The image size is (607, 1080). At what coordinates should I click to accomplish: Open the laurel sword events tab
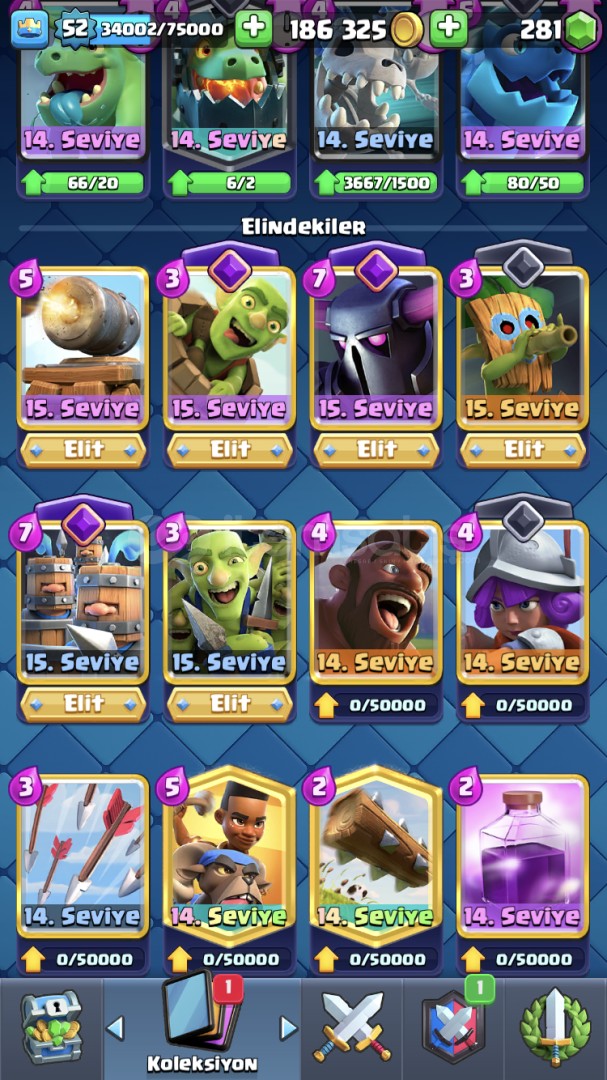click(x=555, y=1026)
